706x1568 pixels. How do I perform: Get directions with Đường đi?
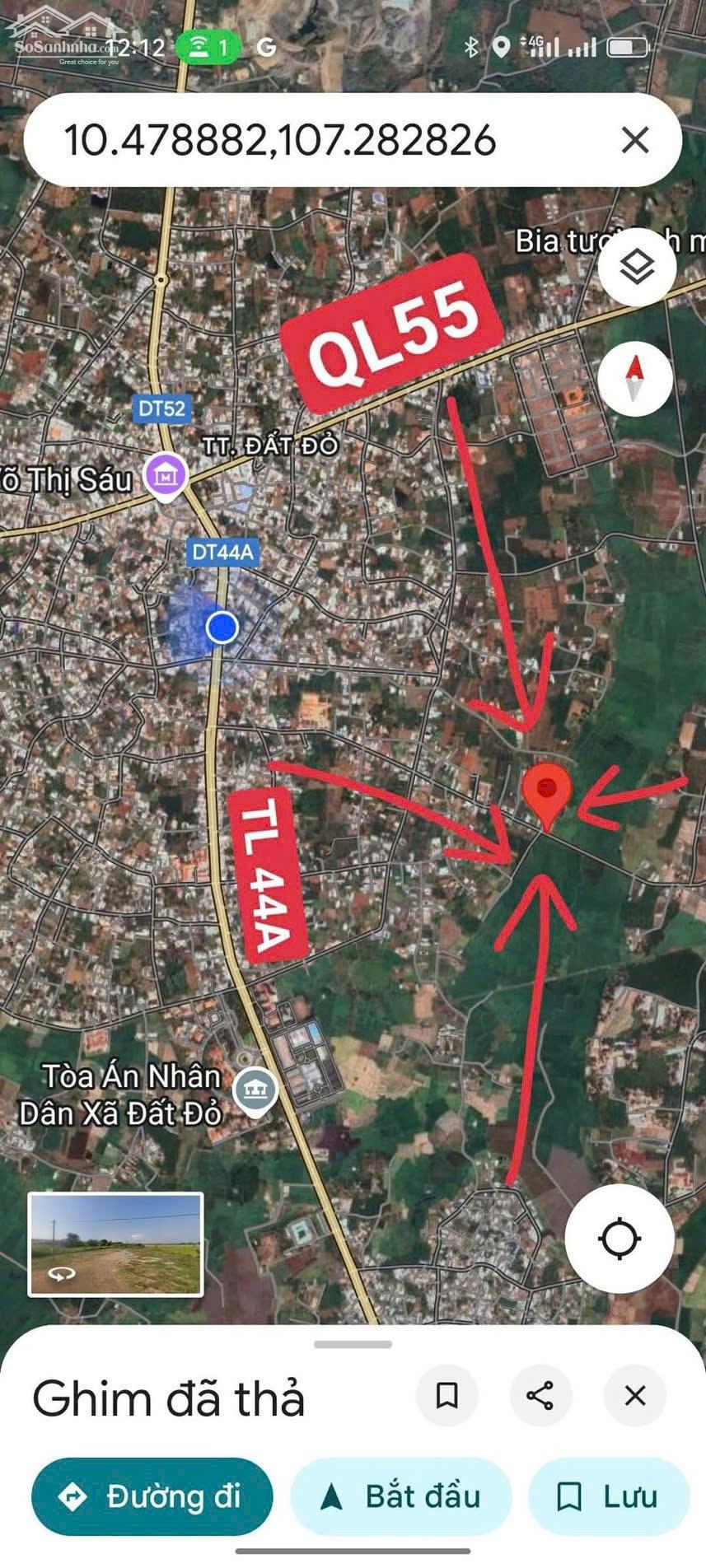click(x=152, y=1496)
